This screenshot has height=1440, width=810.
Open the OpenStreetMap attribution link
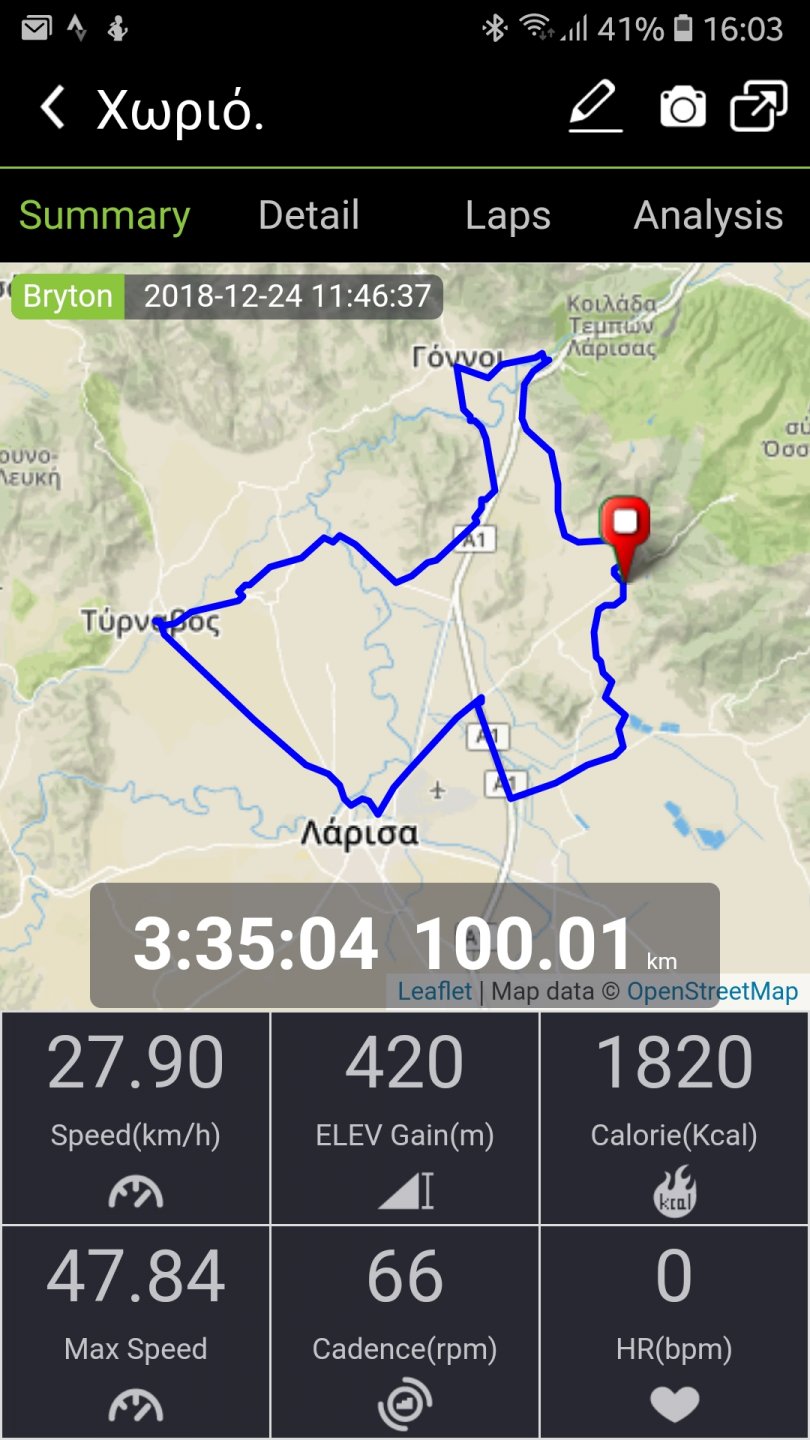[x=712, y=991]
